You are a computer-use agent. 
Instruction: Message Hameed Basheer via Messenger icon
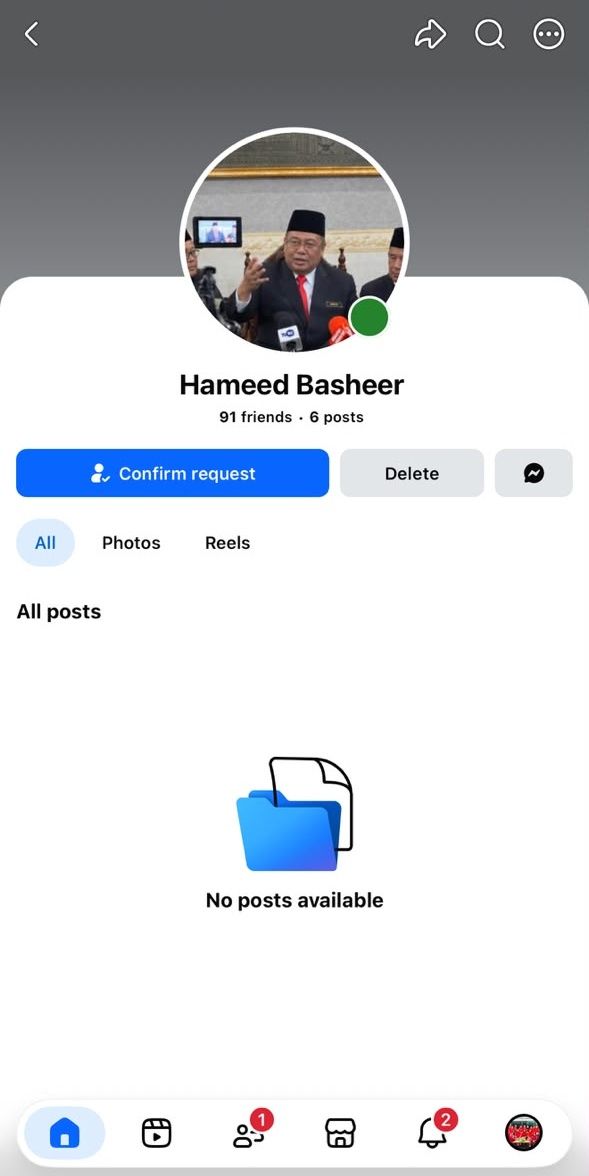tap(533, 473)
